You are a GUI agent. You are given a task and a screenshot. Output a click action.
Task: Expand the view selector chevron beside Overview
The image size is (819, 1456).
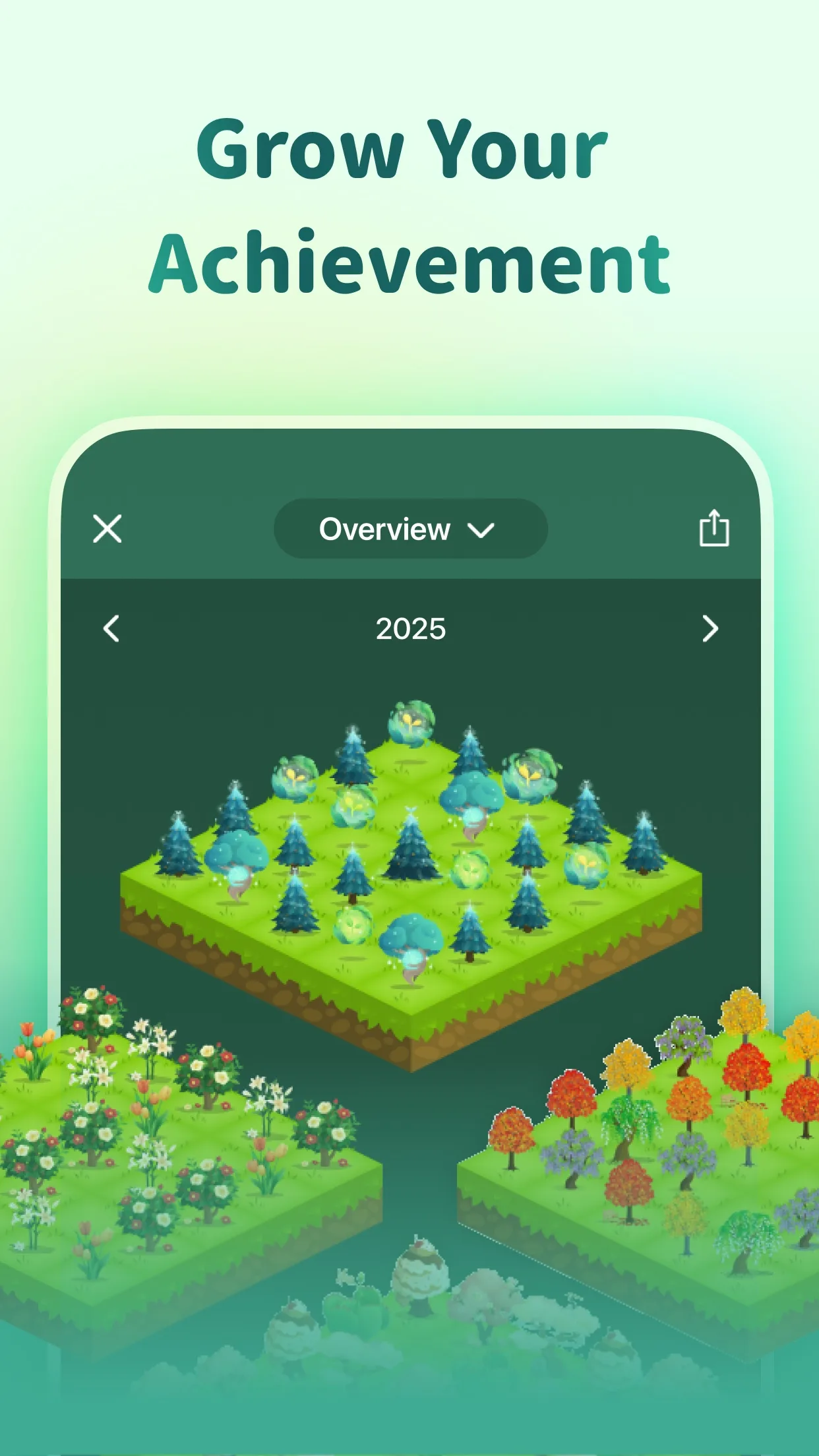tap(481, 530)
